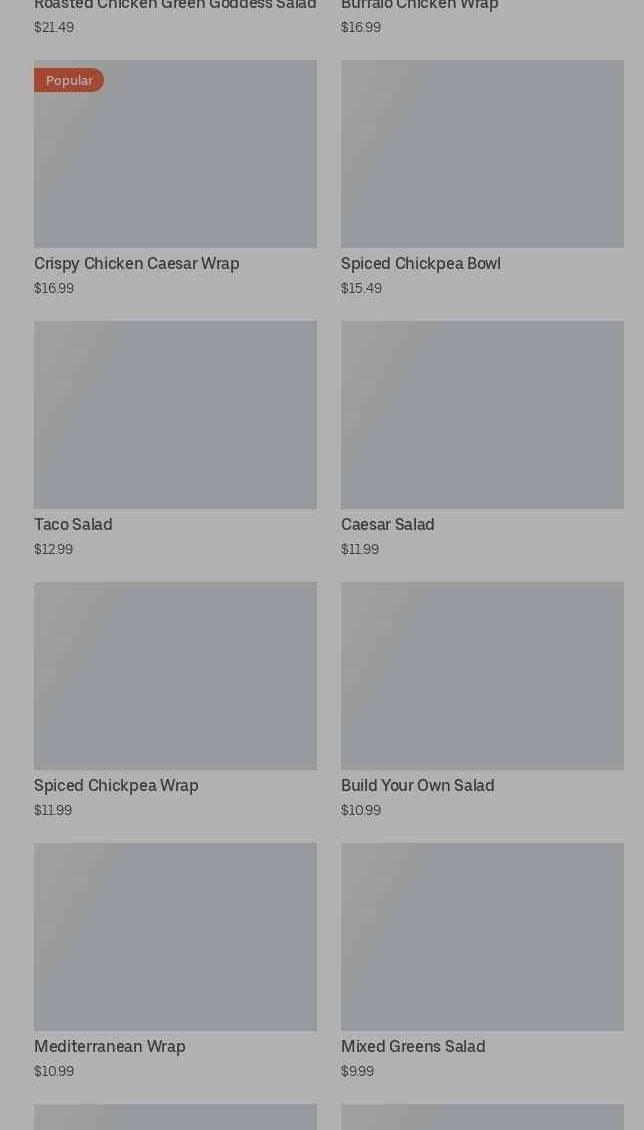The width and height of the screenshot is (644, 1130).
Task: Choose the Spiced Chickpea Wrap item
Action: coord(175,700)
